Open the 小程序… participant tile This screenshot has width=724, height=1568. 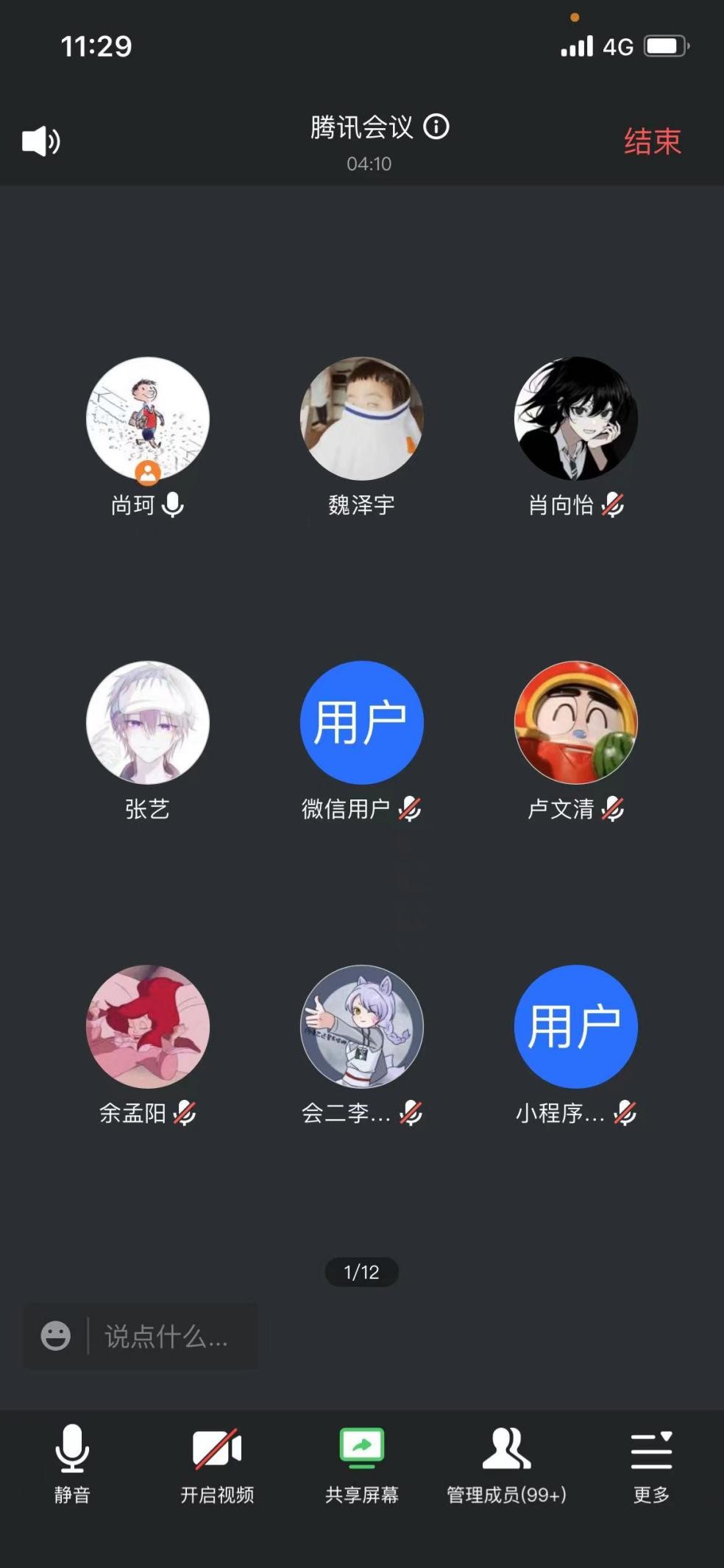[x=575, y=1026]
